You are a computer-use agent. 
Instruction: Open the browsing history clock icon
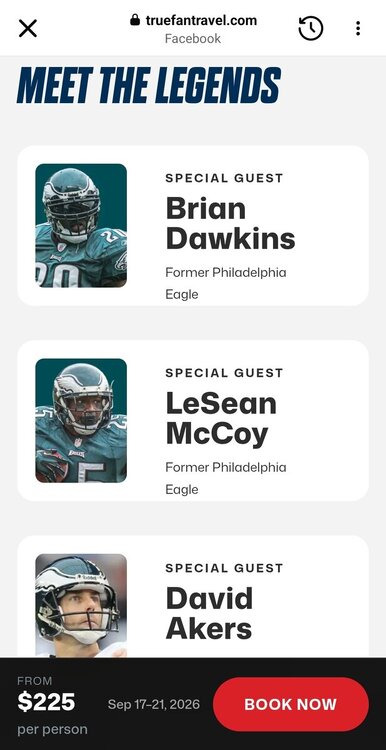pyautogui.click(x=310, y=28)
